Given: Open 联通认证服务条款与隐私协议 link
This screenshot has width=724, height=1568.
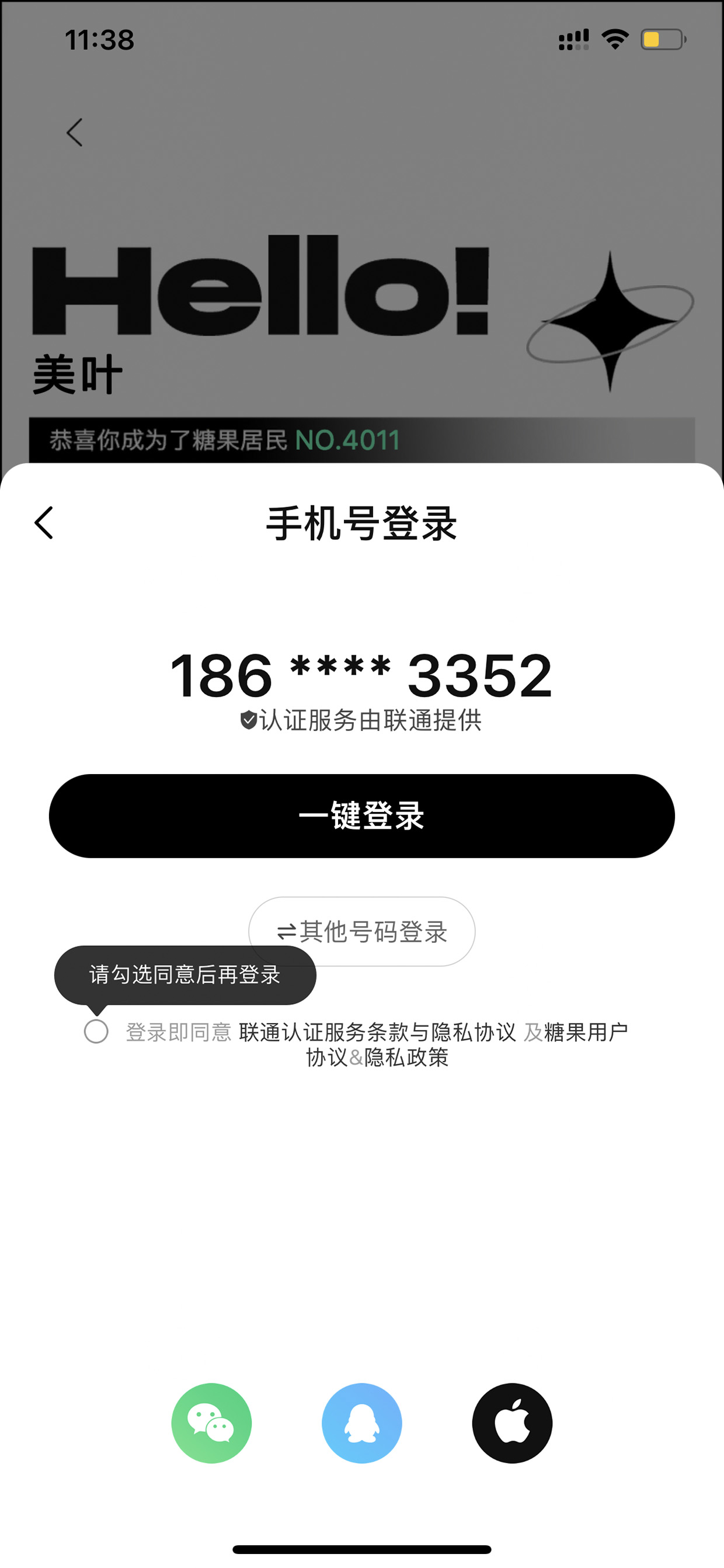Looking at the screenshot, I should [x=377, y=1032].
